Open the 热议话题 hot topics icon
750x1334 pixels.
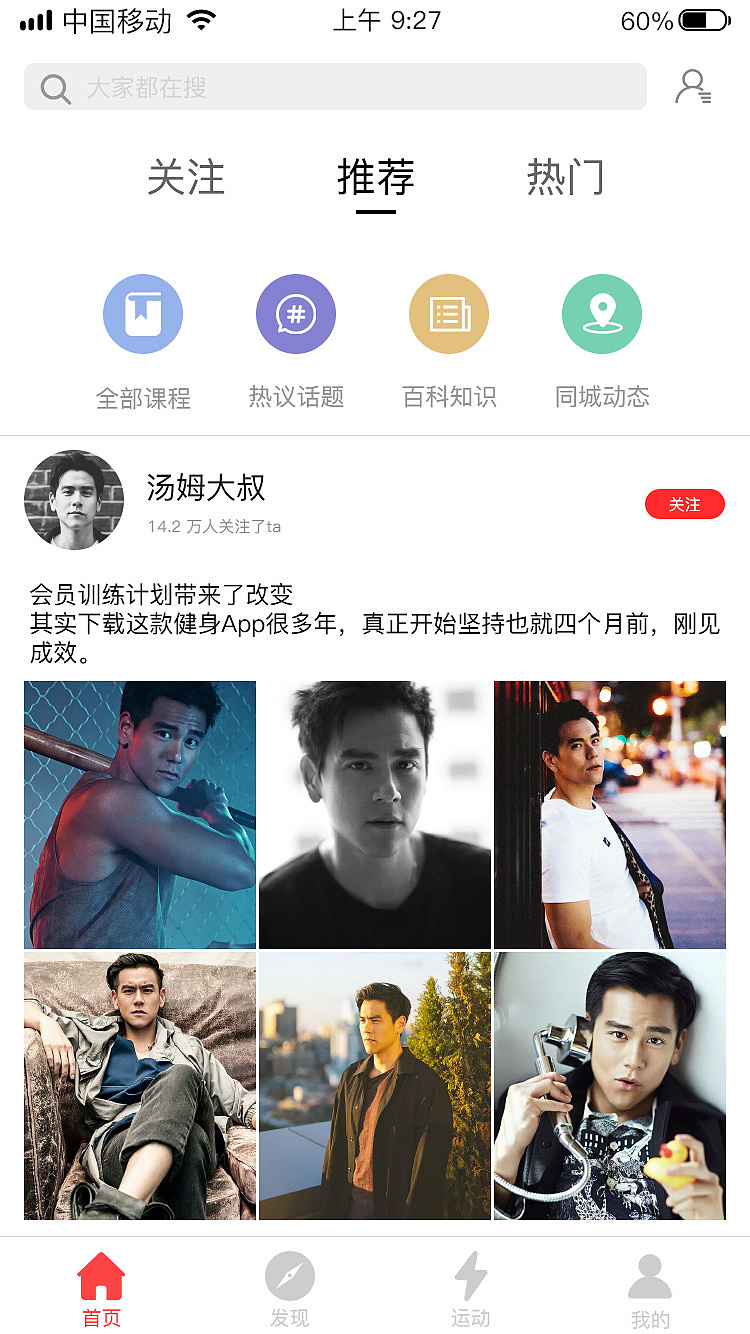click(296, 313)
